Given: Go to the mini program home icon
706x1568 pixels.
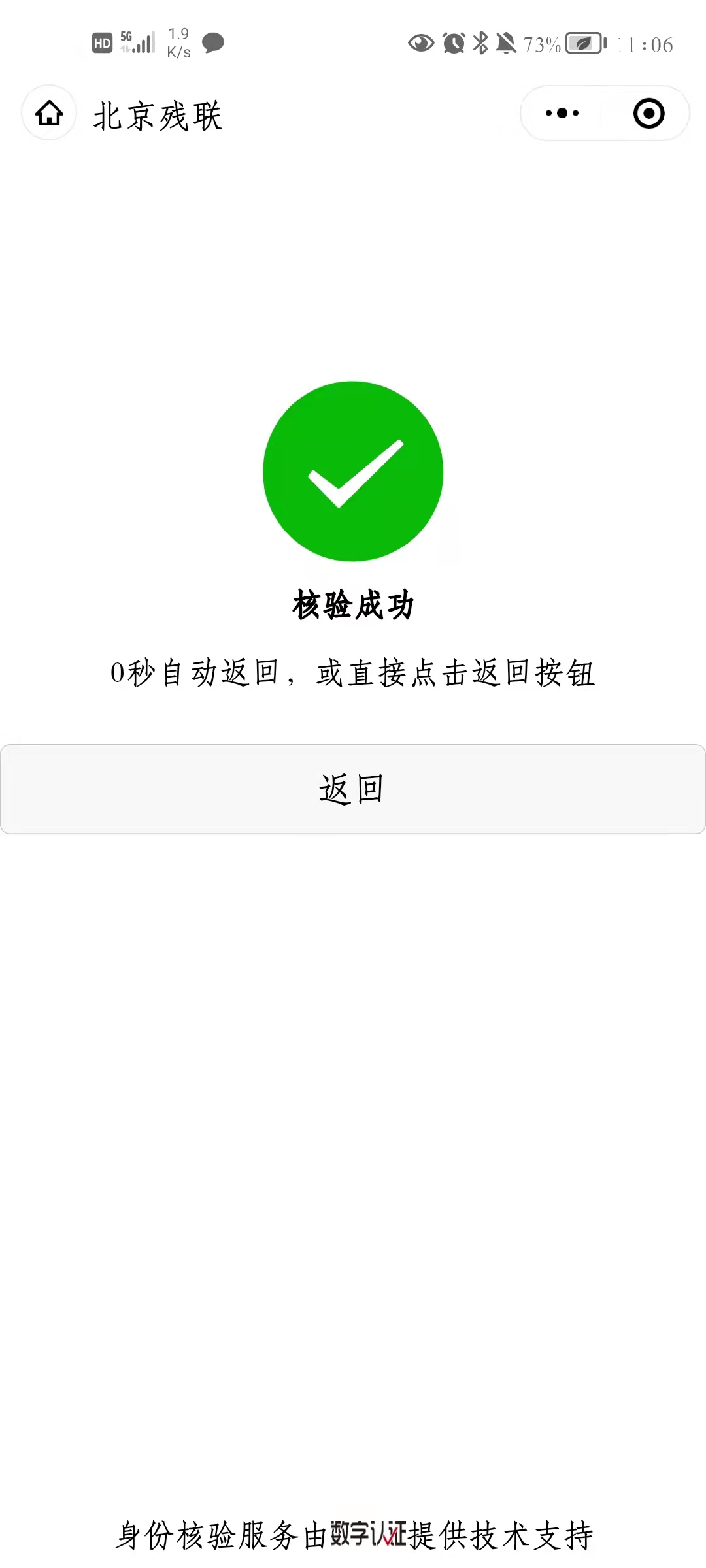Looking at the screenshot, I should (49, 113).
